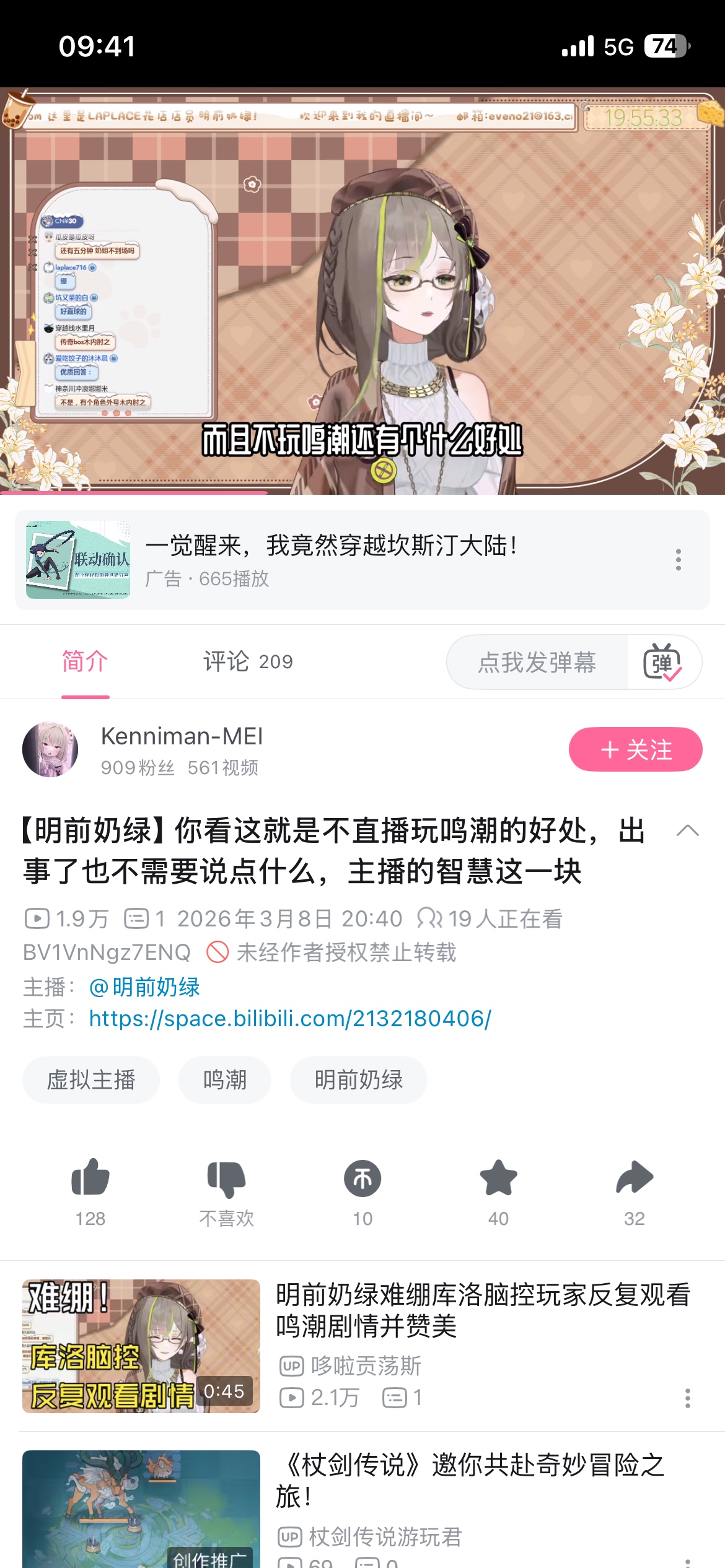
Task: Open the space.bilibili.com homepage link
Action: 290,1019
